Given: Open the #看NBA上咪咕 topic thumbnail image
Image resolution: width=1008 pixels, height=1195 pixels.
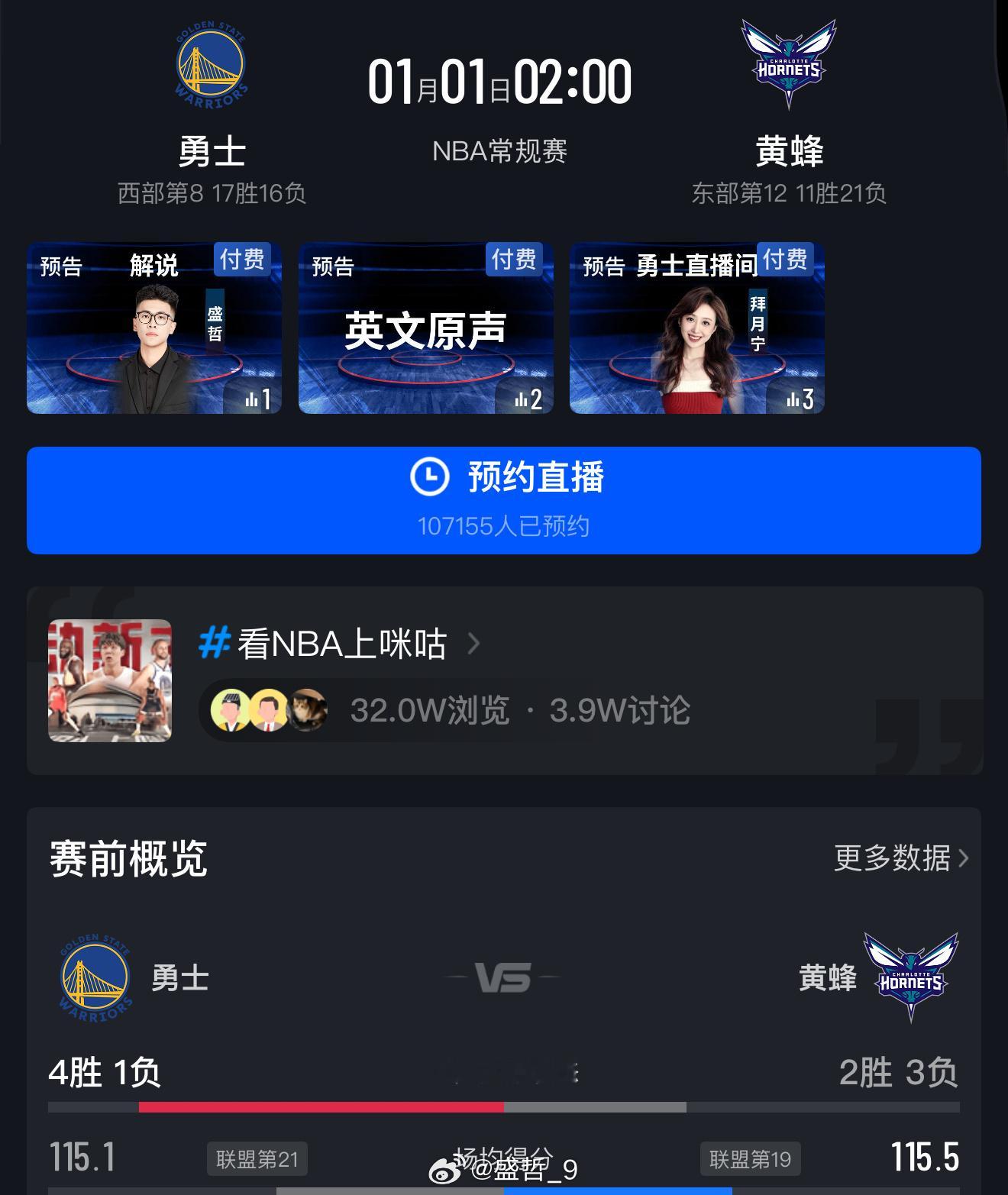Looking at the screenshot, I should 109,680.
